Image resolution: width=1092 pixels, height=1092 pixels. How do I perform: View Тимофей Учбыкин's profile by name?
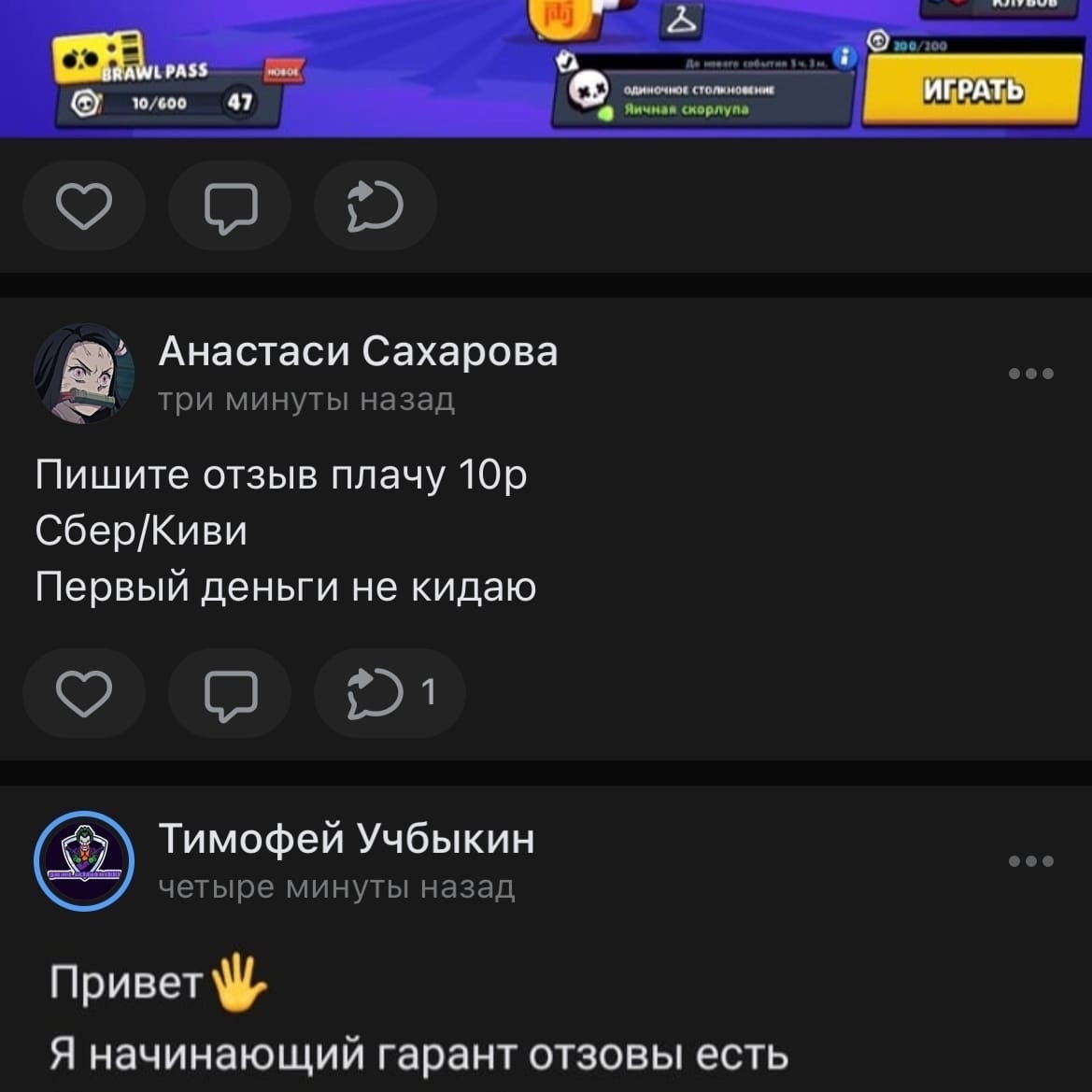(347, 839)
